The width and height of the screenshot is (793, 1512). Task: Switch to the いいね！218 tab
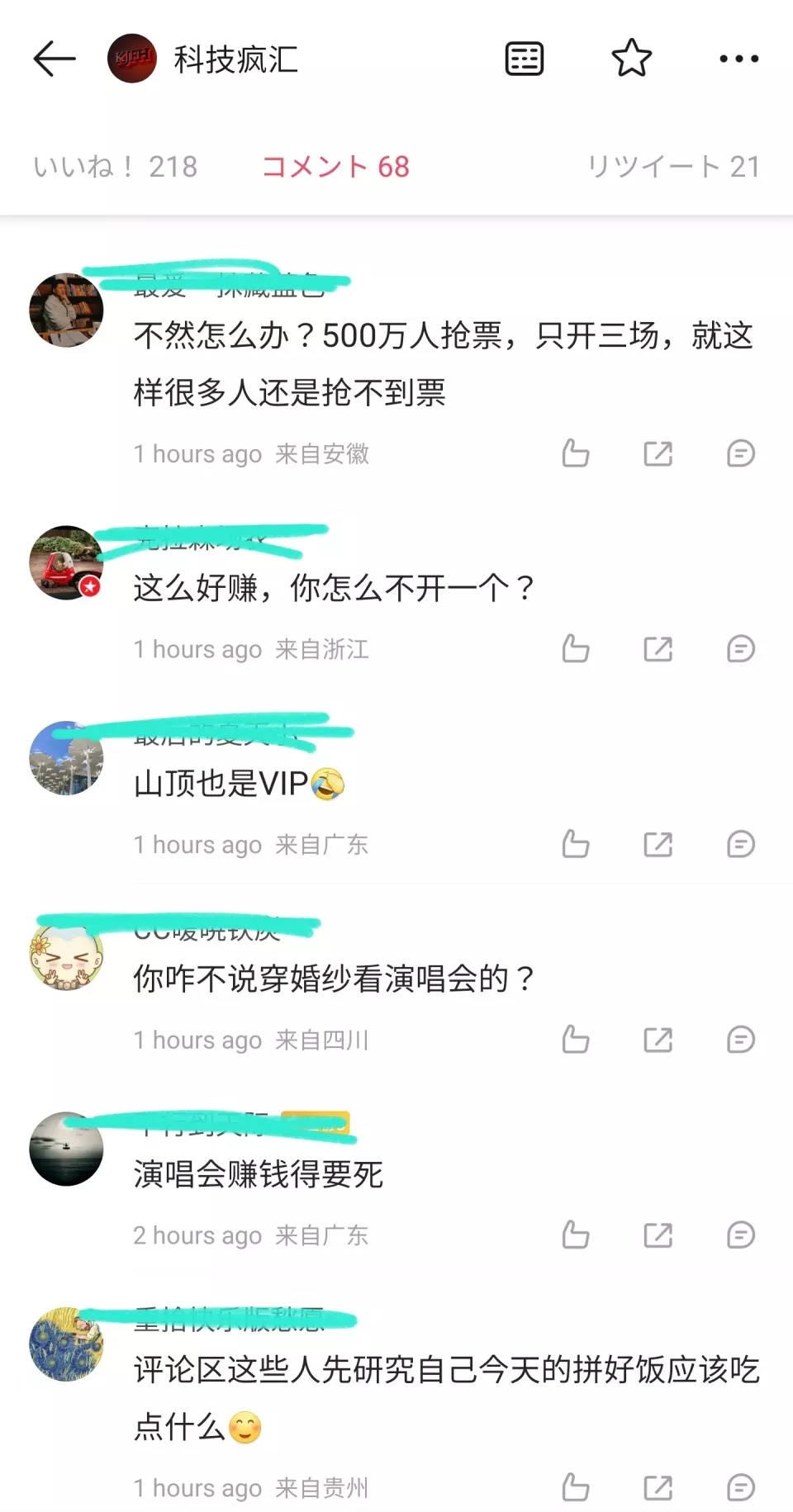[x=116, y=167]
